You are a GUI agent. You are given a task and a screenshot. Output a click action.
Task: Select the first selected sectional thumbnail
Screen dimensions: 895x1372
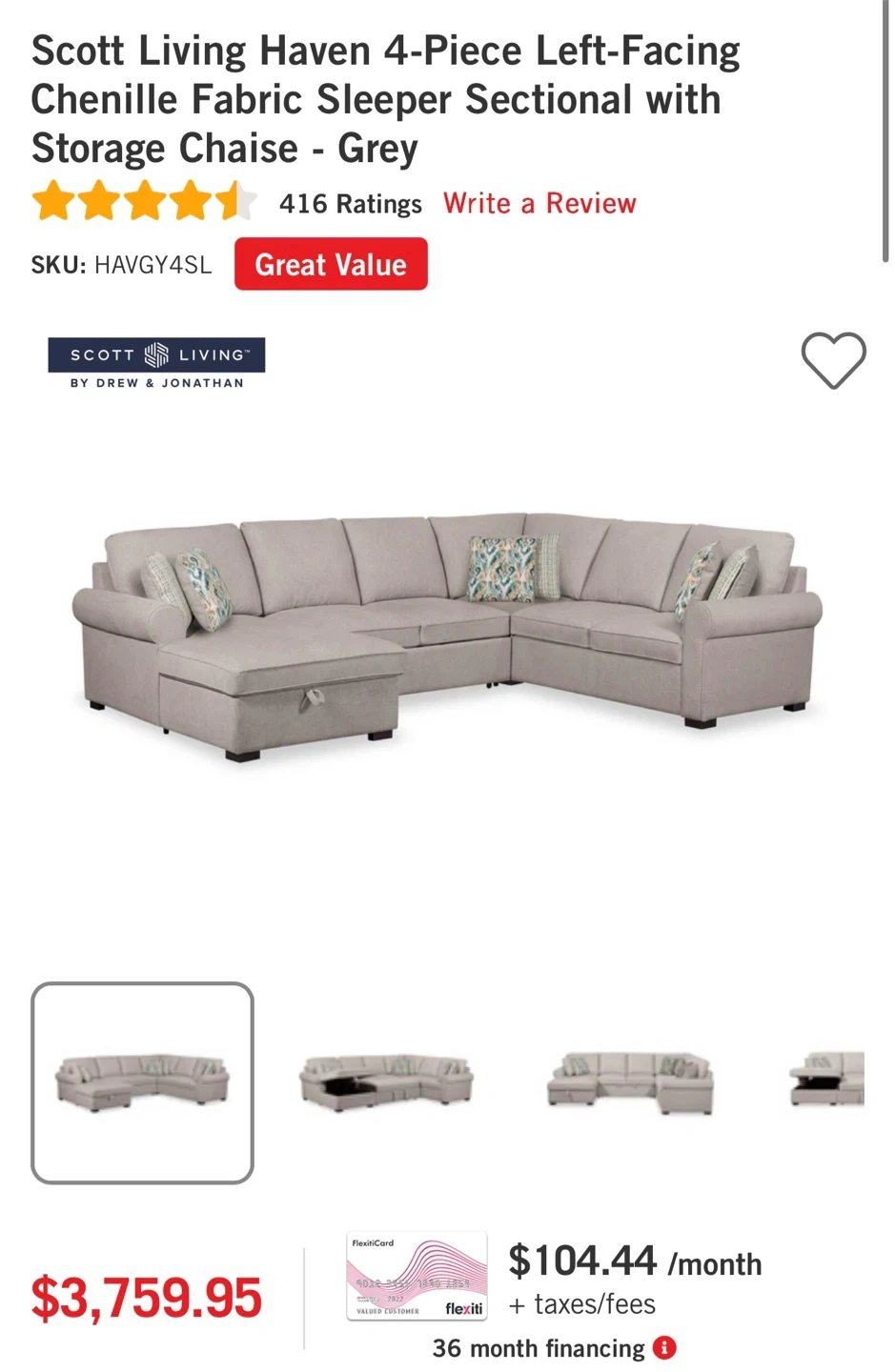143,1082
